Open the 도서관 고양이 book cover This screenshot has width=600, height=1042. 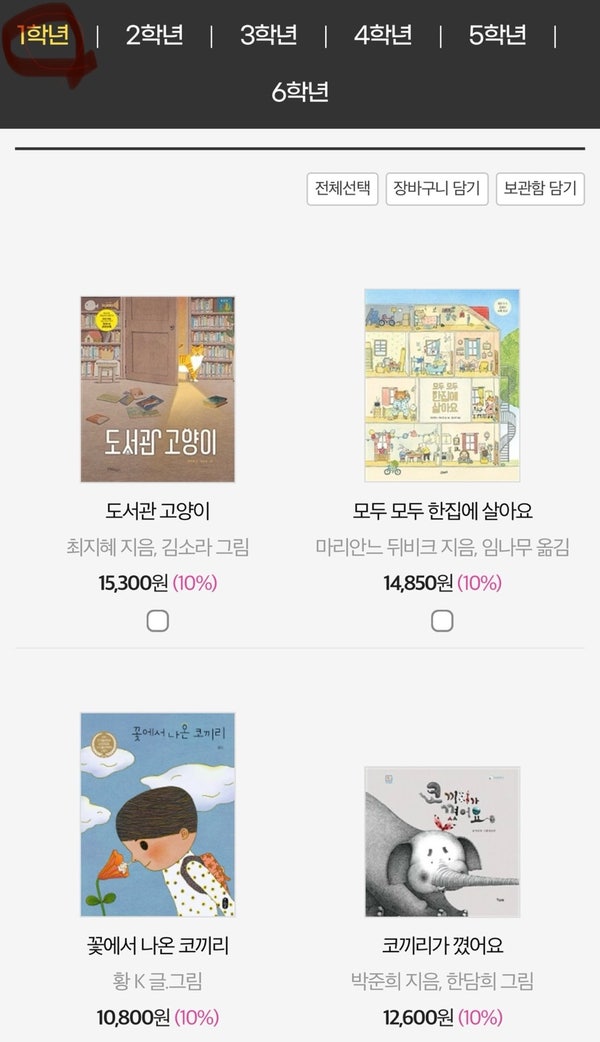point(158,389)
